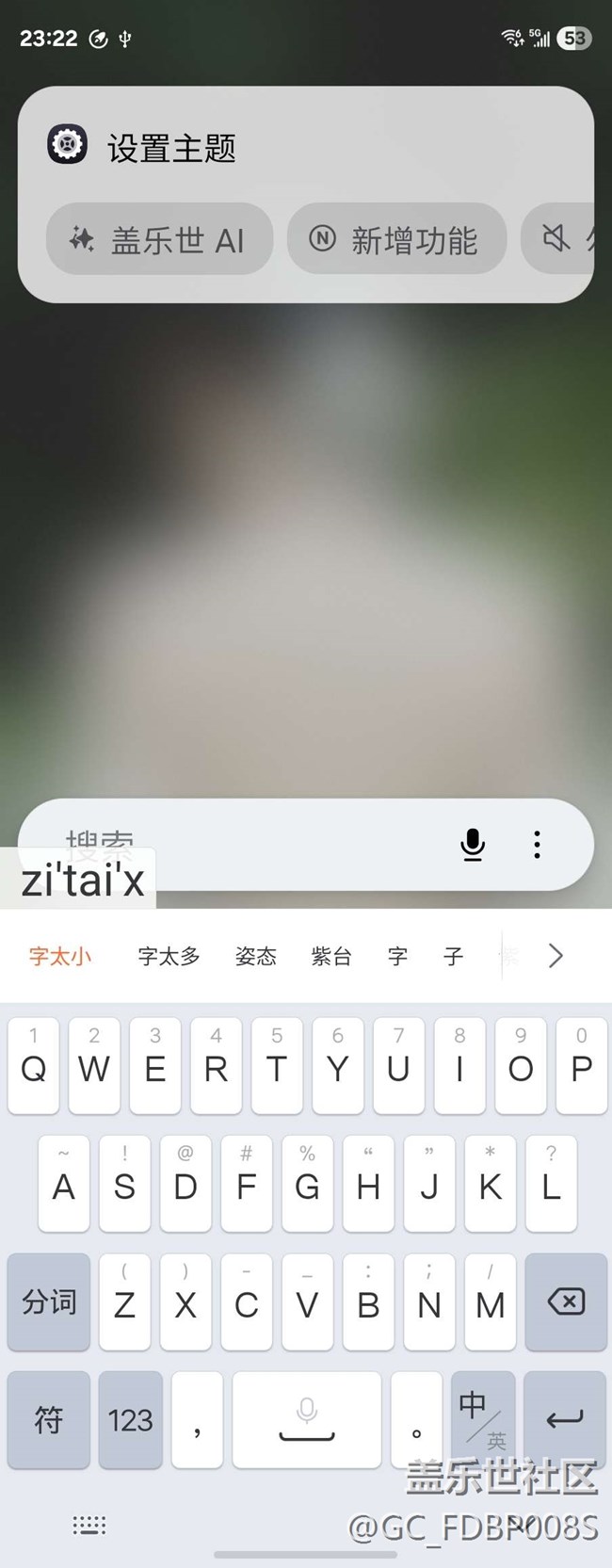The image size is (612, 1568).
Task: Choose the candidate 姿态
Action: pyautogui.click(x=255, y=957)
